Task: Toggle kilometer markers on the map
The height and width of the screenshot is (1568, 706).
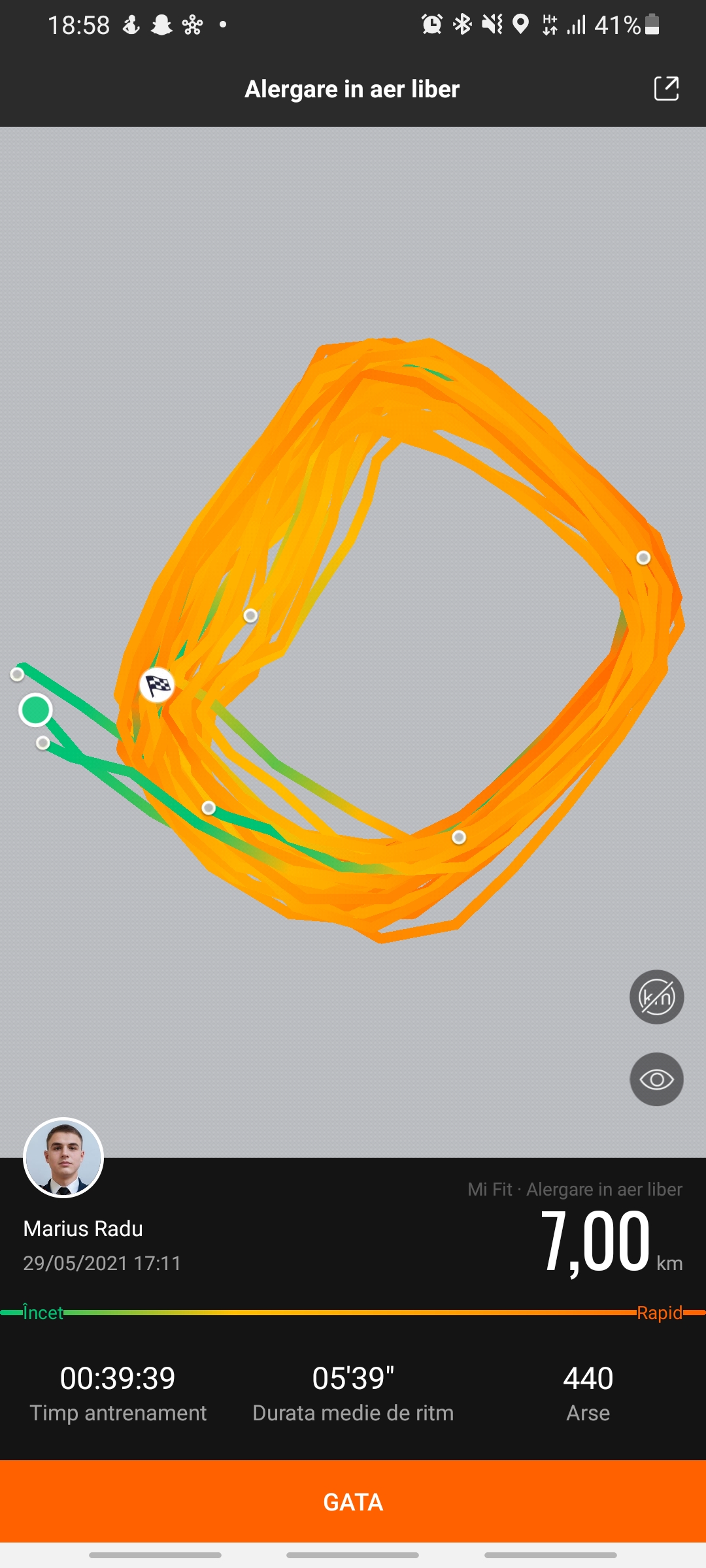Action: pos(656,997)
